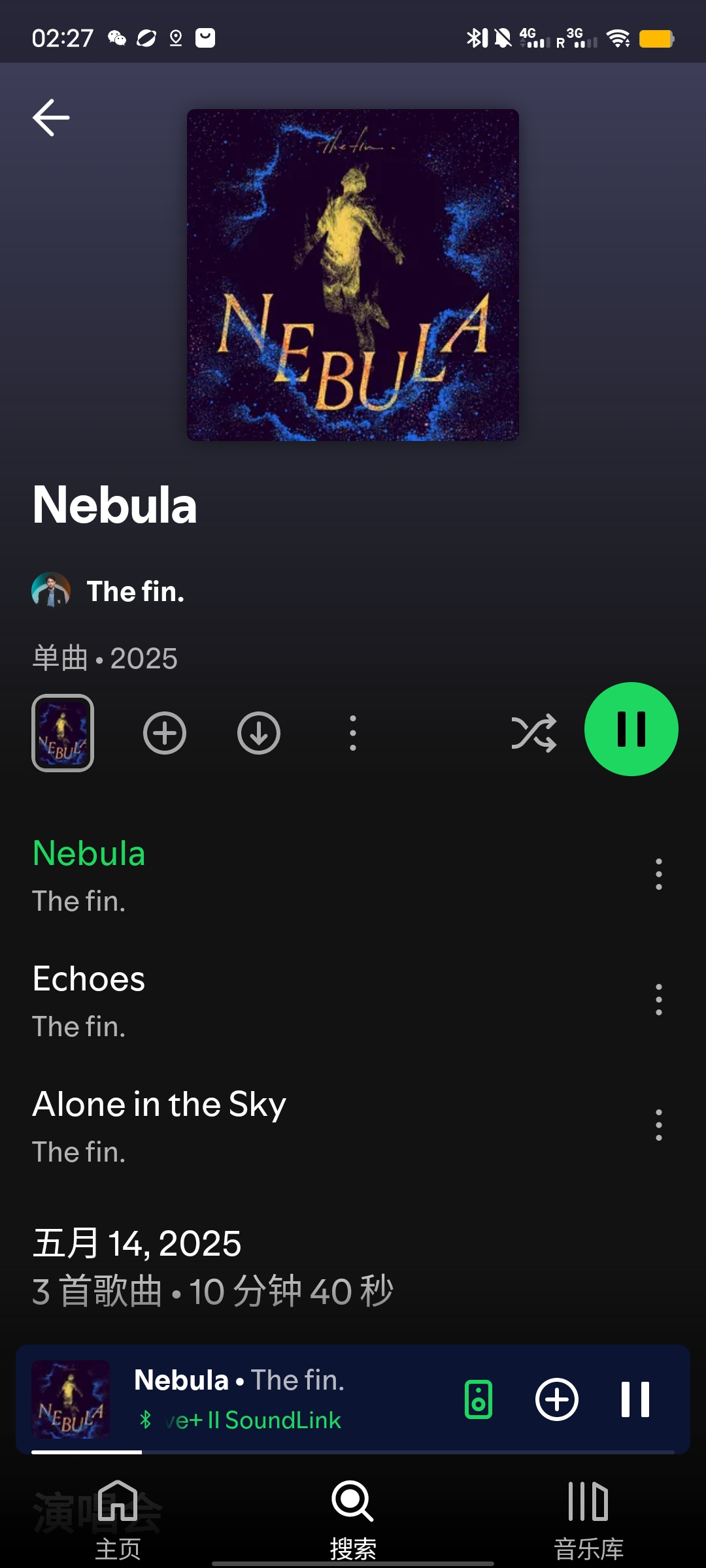
Task: Pause from the mini player bar
Action: click(x=635, y=1399)
